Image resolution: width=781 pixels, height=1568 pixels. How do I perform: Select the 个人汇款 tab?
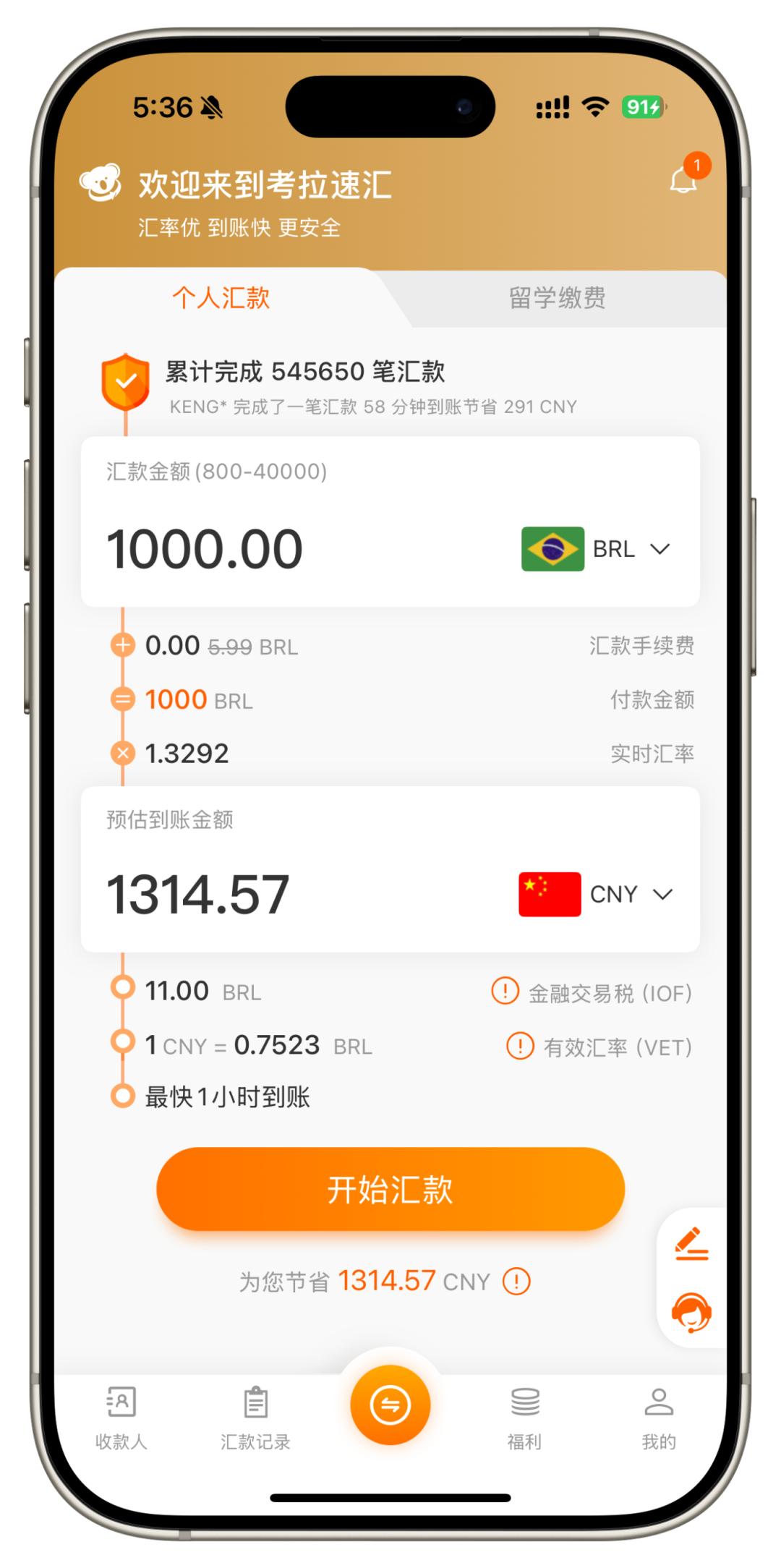click(221, 298)
